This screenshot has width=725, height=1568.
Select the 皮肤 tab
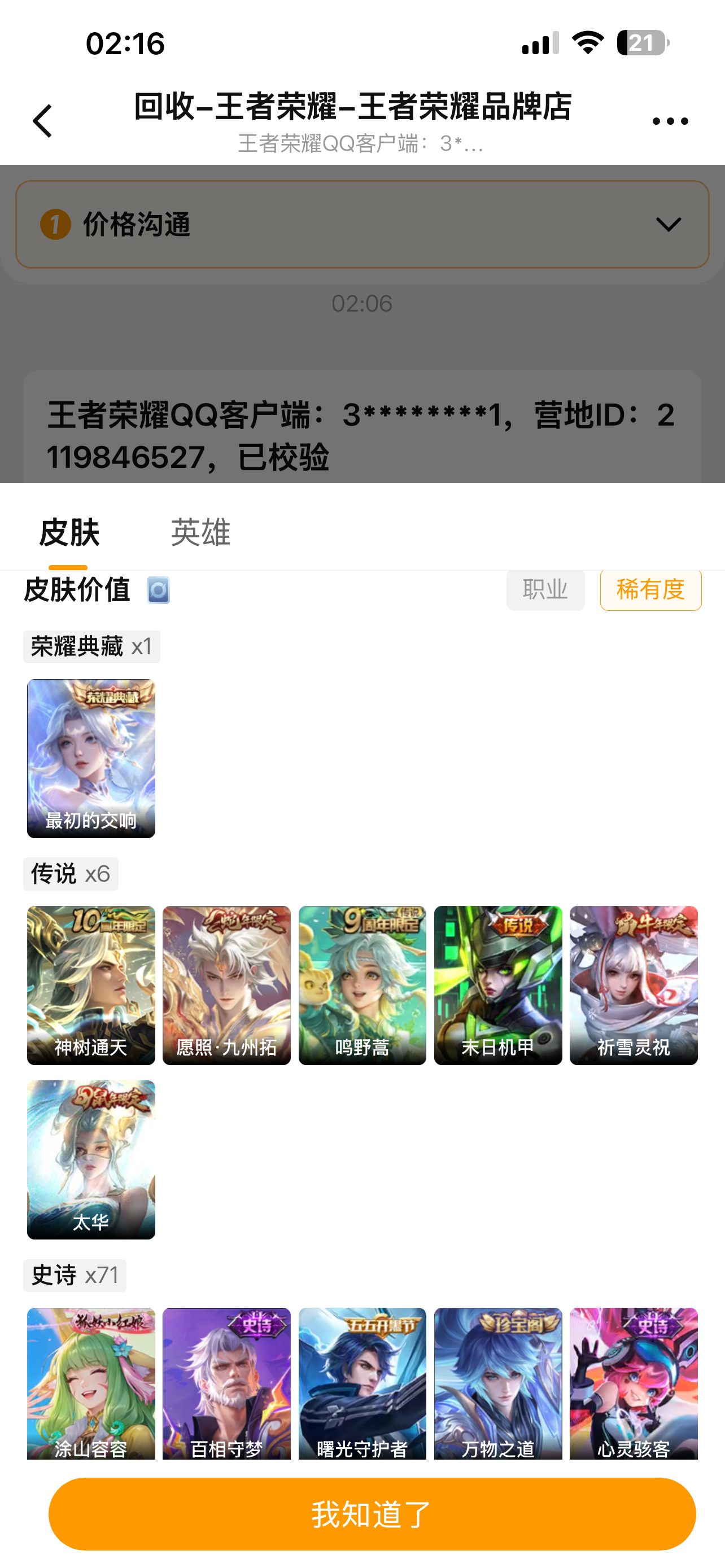[x=69, y=532]
